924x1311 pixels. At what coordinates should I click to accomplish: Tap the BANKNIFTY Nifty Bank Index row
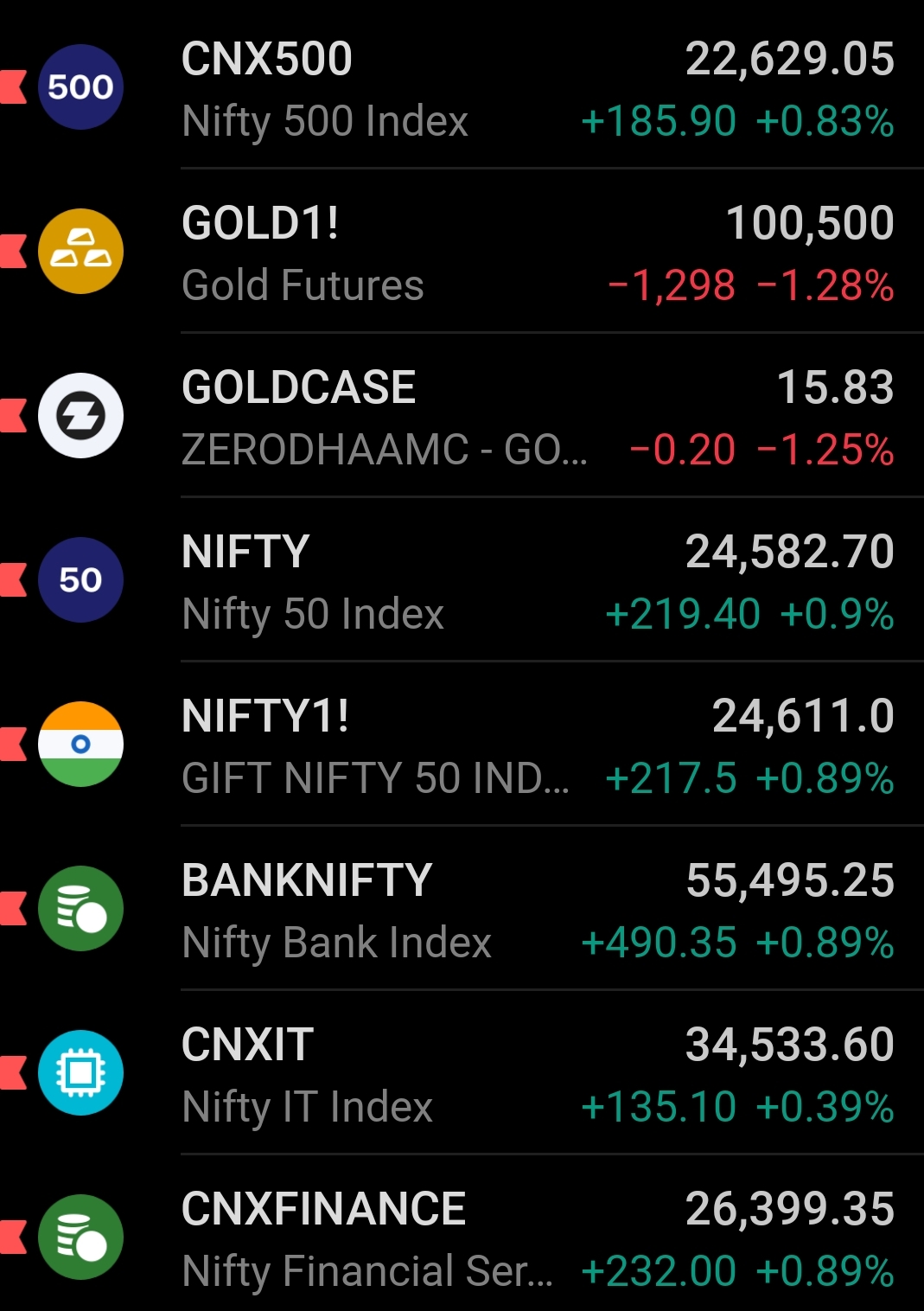462,910
